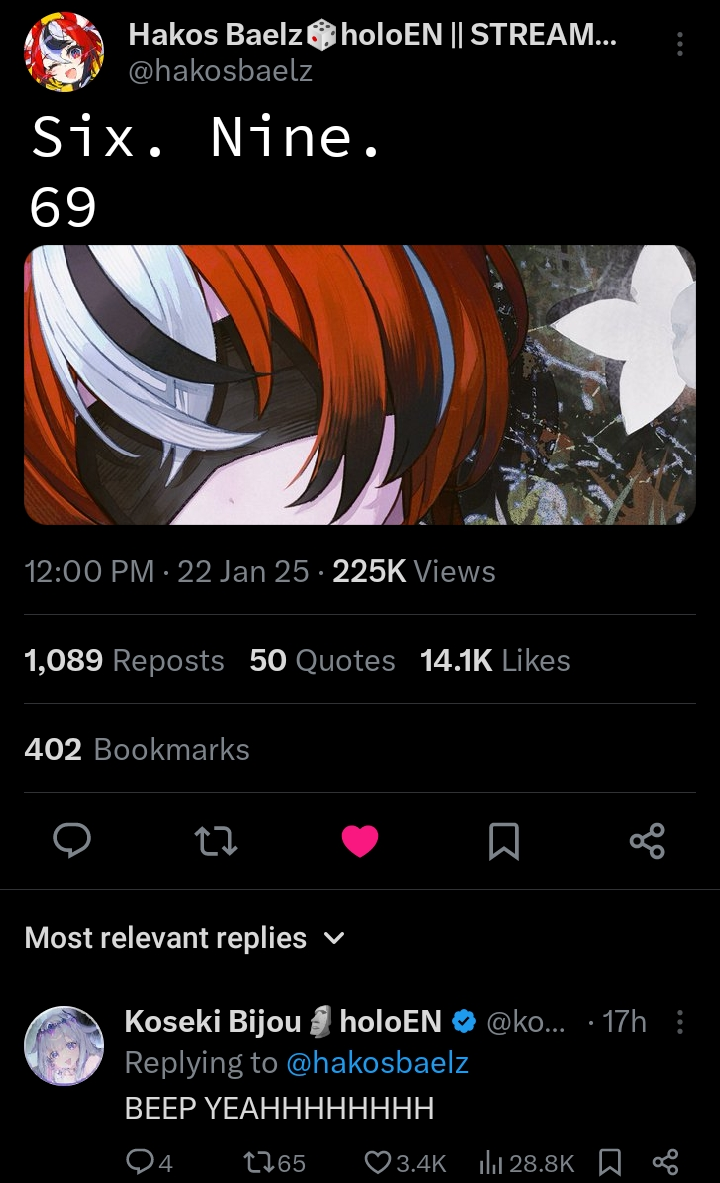Comment on Koseki Bijou's reply

pyautogui.click(x=148, y=1162)
